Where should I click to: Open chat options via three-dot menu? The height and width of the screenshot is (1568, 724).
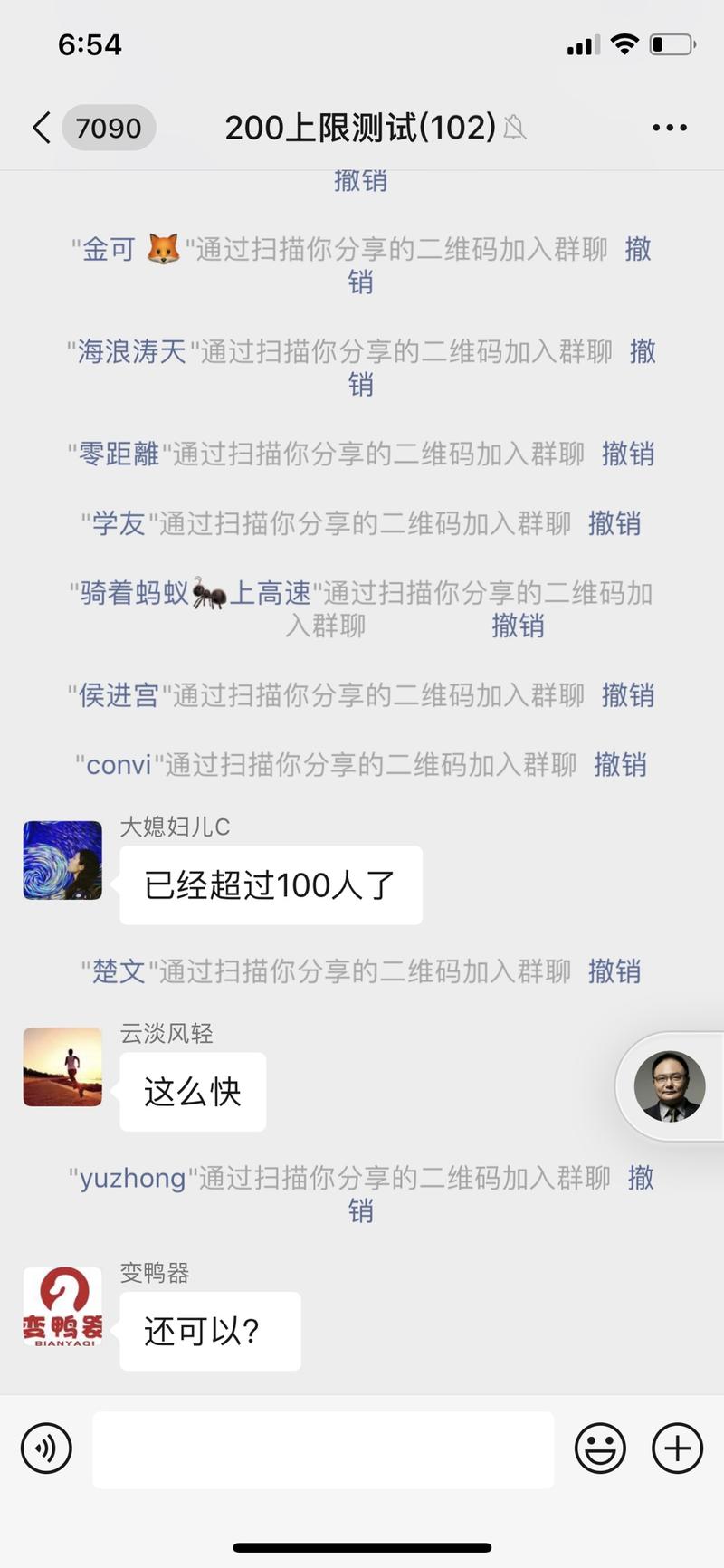click(668, 127)
